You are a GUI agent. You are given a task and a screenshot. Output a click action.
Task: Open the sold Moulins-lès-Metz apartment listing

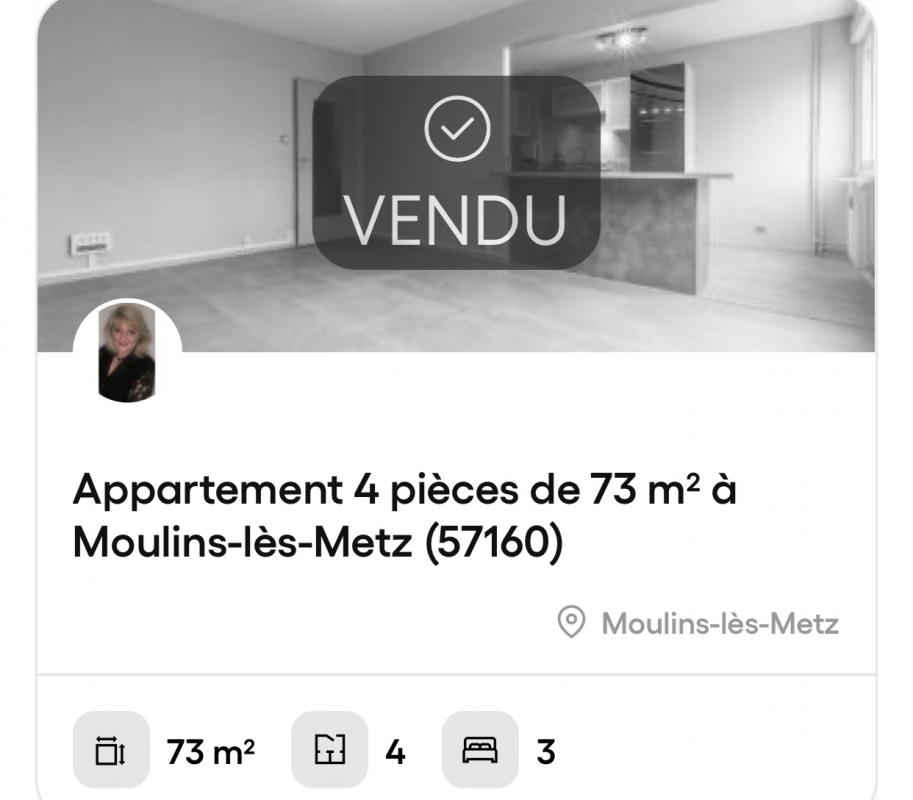click(405, 516)
